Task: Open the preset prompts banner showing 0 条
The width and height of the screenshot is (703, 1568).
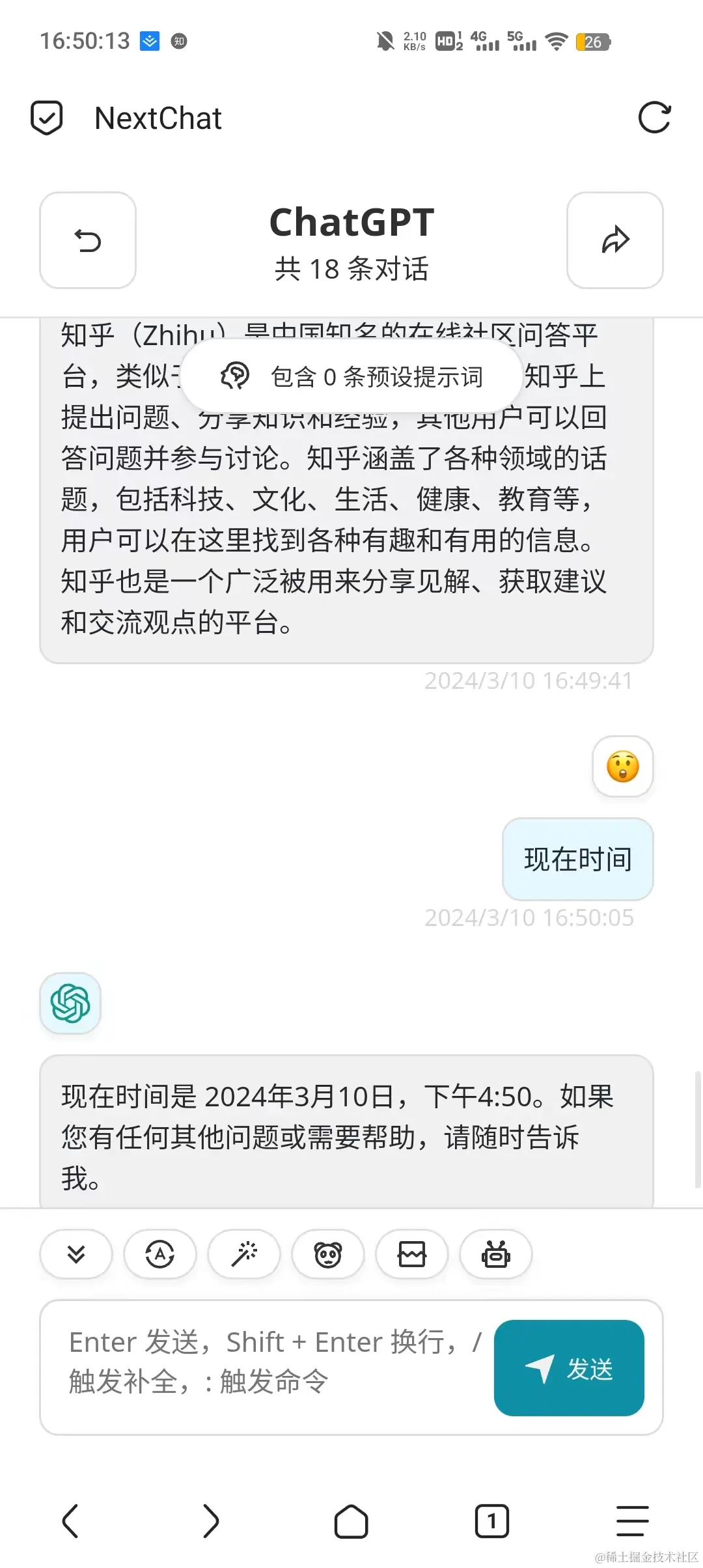Action: (351, 376)
